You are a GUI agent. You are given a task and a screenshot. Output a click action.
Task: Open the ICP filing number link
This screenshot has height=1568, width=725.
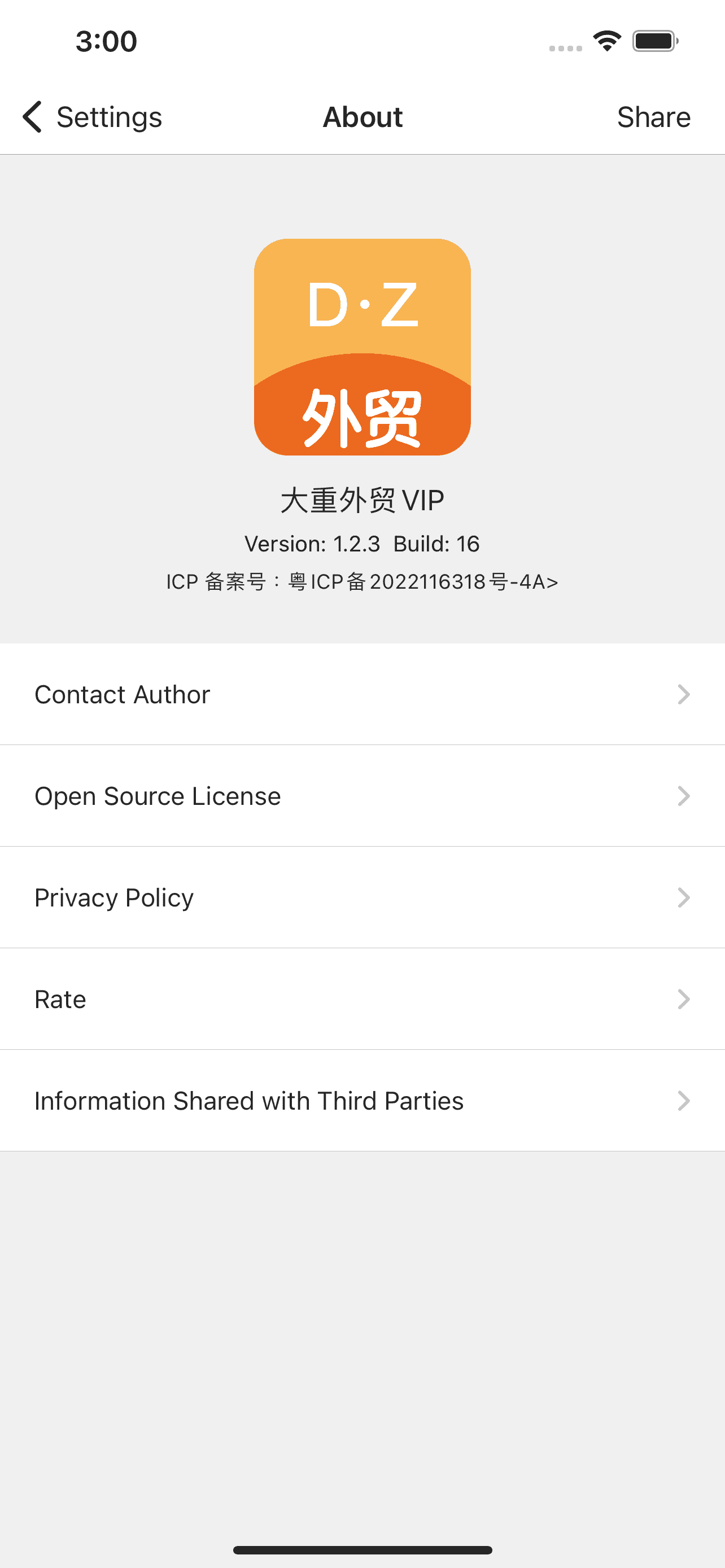point(362,582)
